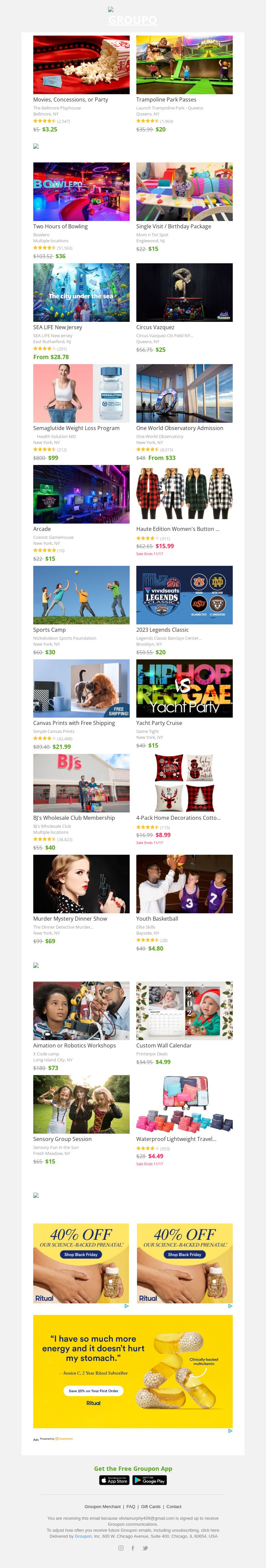Viewport: 266px width, 1568px height.
Task: Open the Circus Vazquez deal
Action: 184,293
